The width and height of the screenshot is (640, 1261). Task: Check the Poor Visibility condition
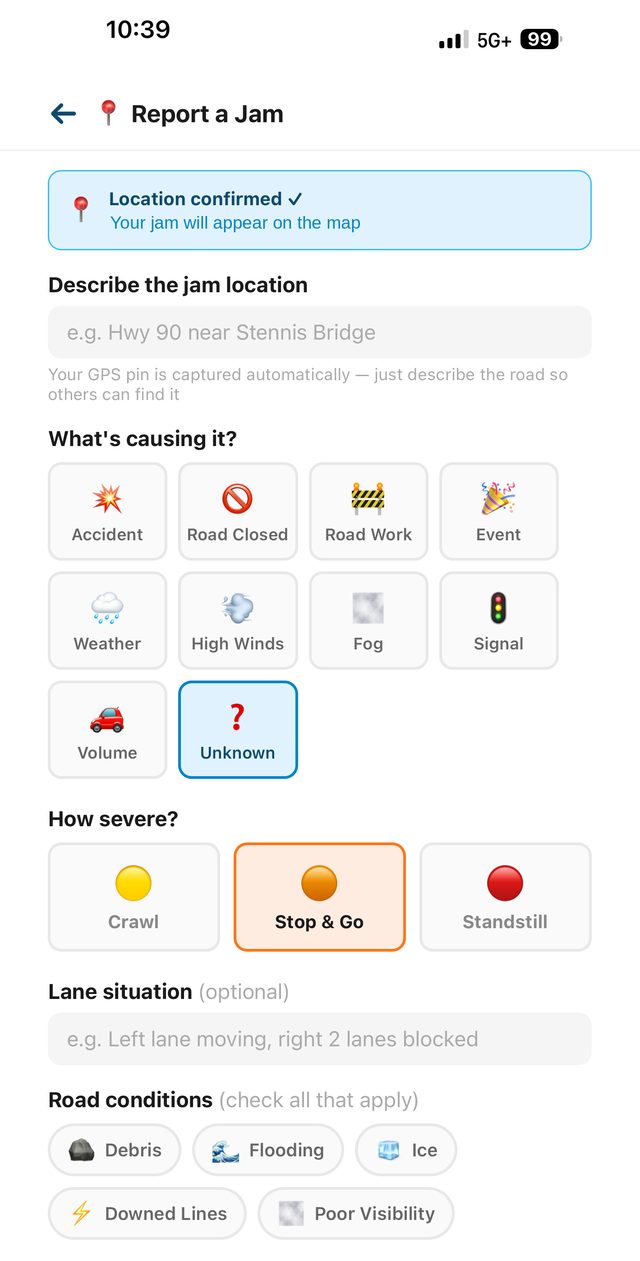356,1213
